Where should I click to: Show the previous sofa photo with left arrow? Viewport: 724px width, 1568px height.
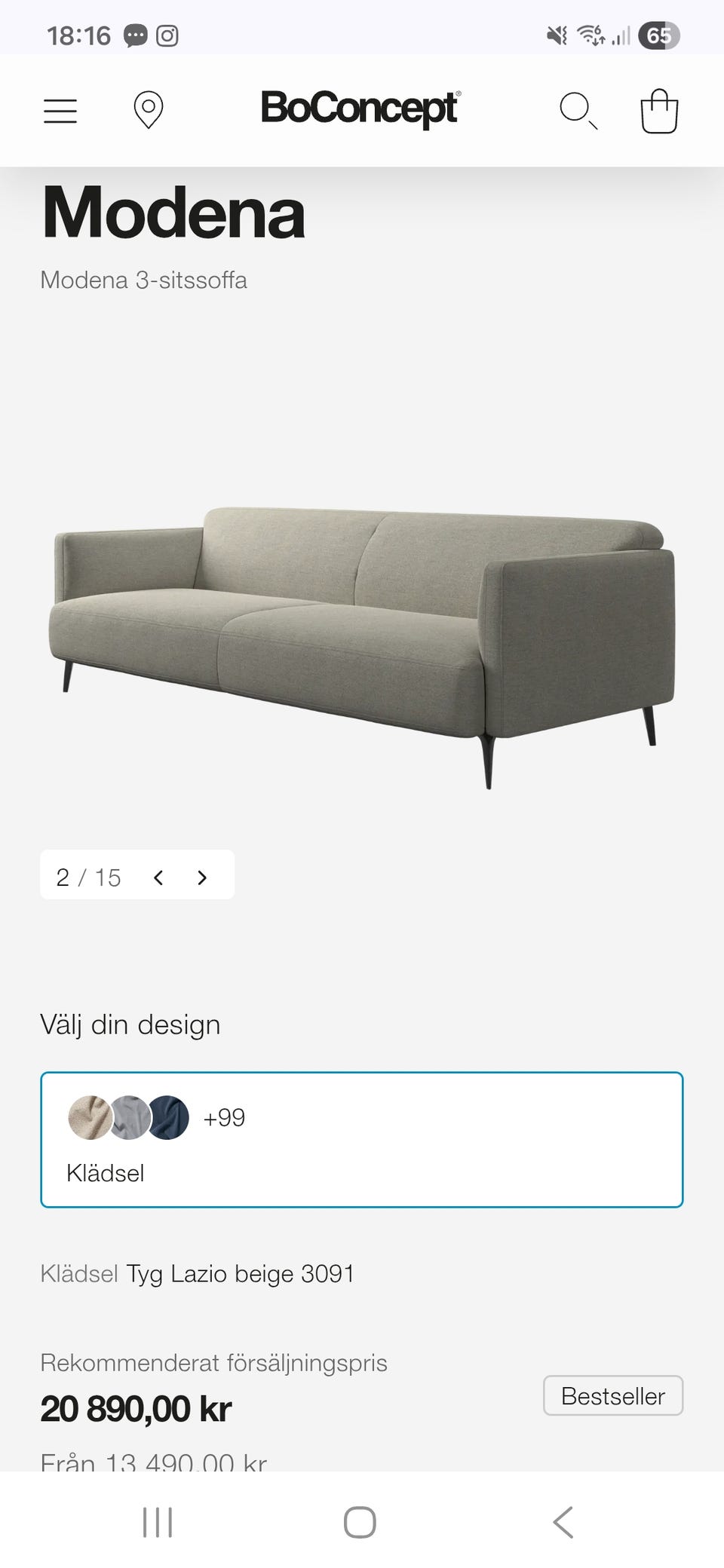[x=158, y=877]
